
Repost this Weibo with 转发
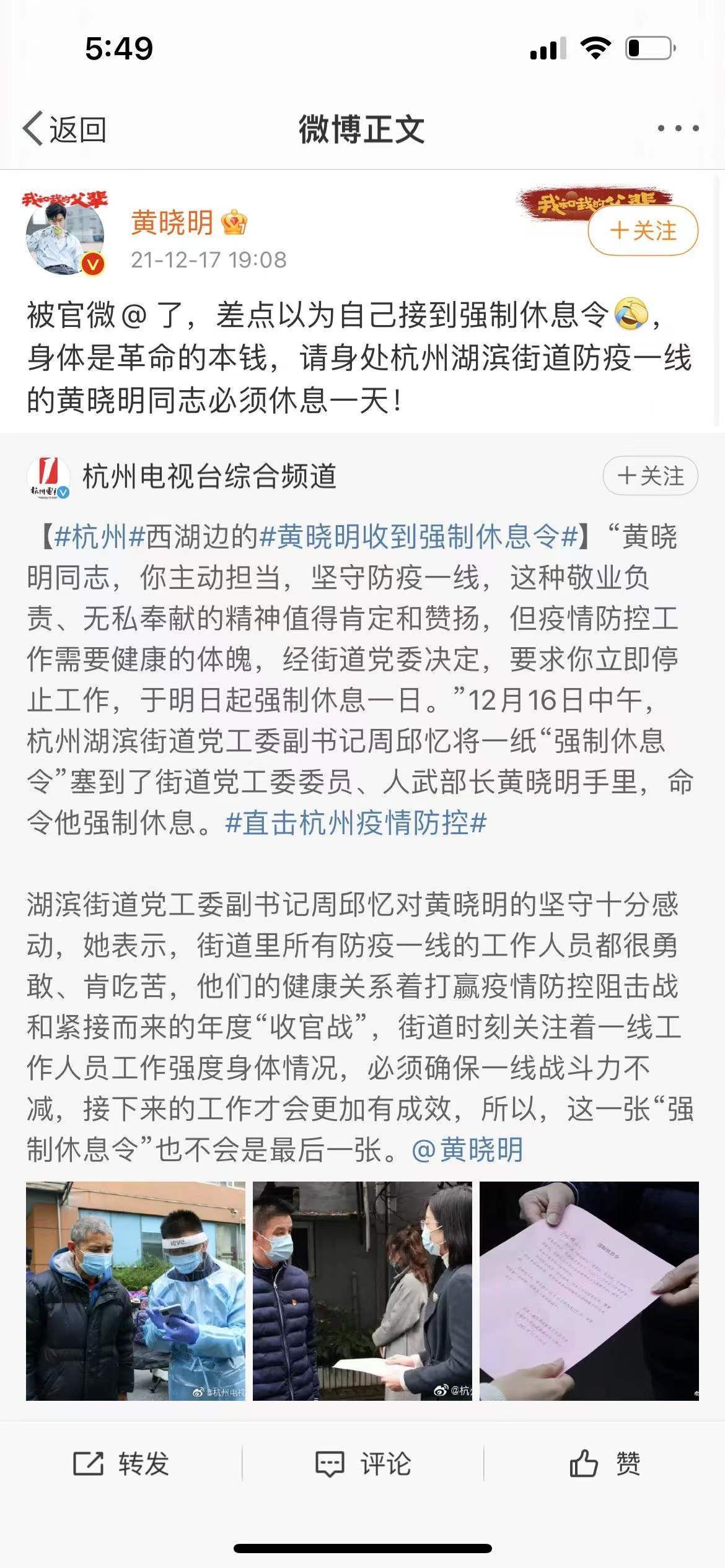(121, 1463)
